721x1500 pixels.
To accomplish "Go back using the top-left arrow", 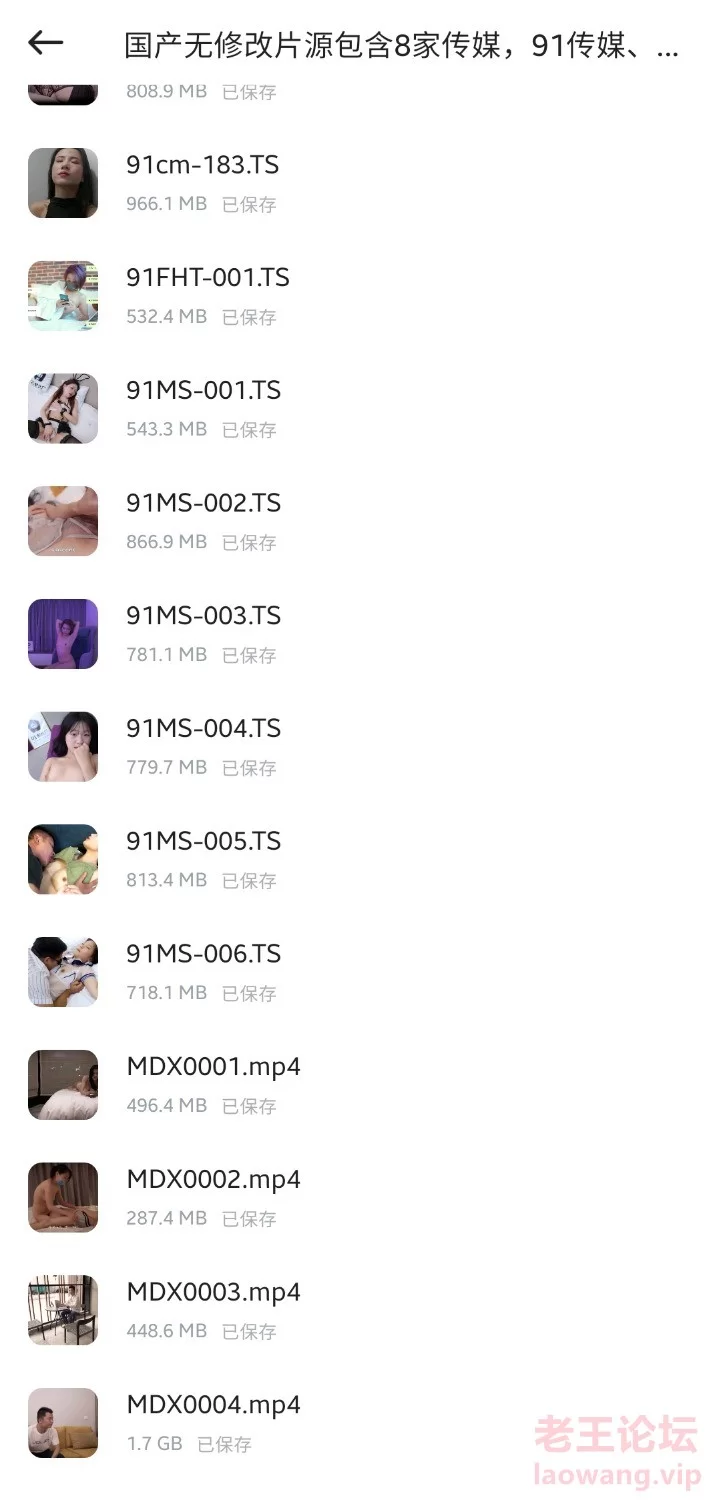I will (x=46, y=43).
